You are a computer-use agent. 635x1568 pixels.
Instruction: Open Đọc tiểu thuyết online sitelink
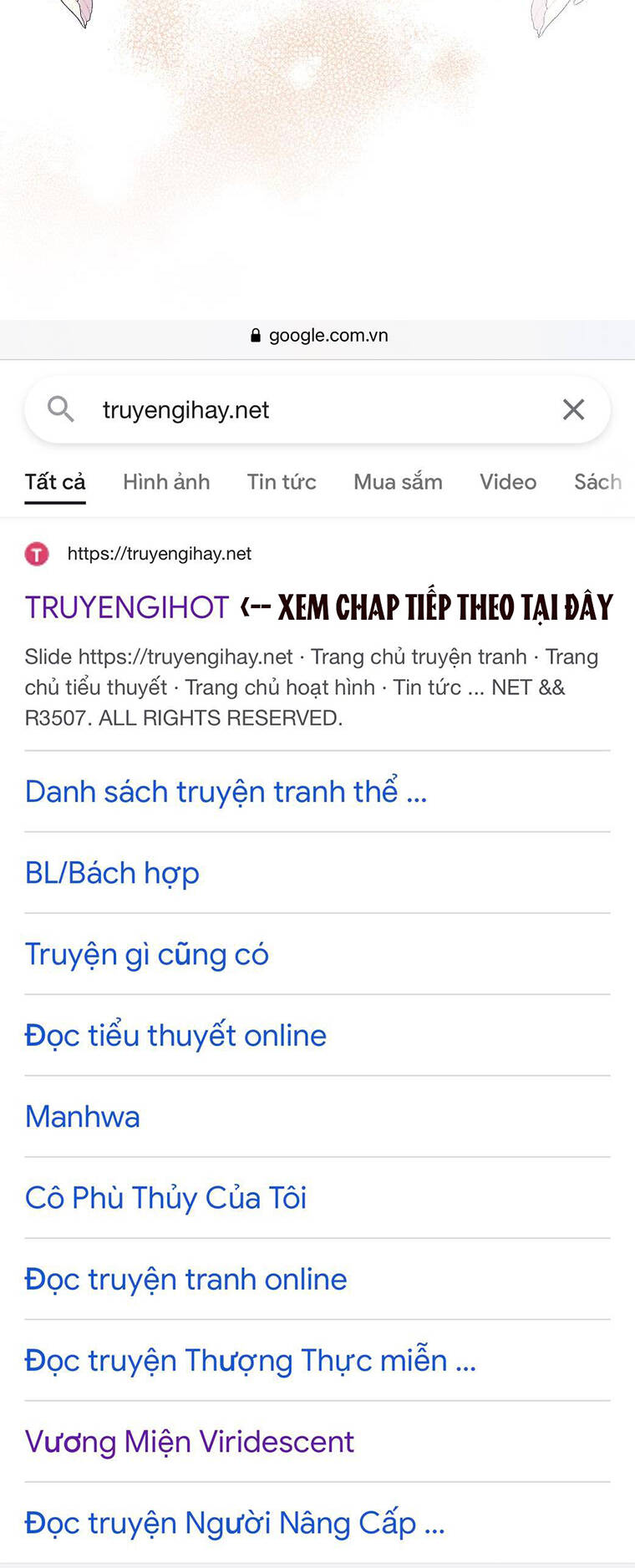[175, 1035]
